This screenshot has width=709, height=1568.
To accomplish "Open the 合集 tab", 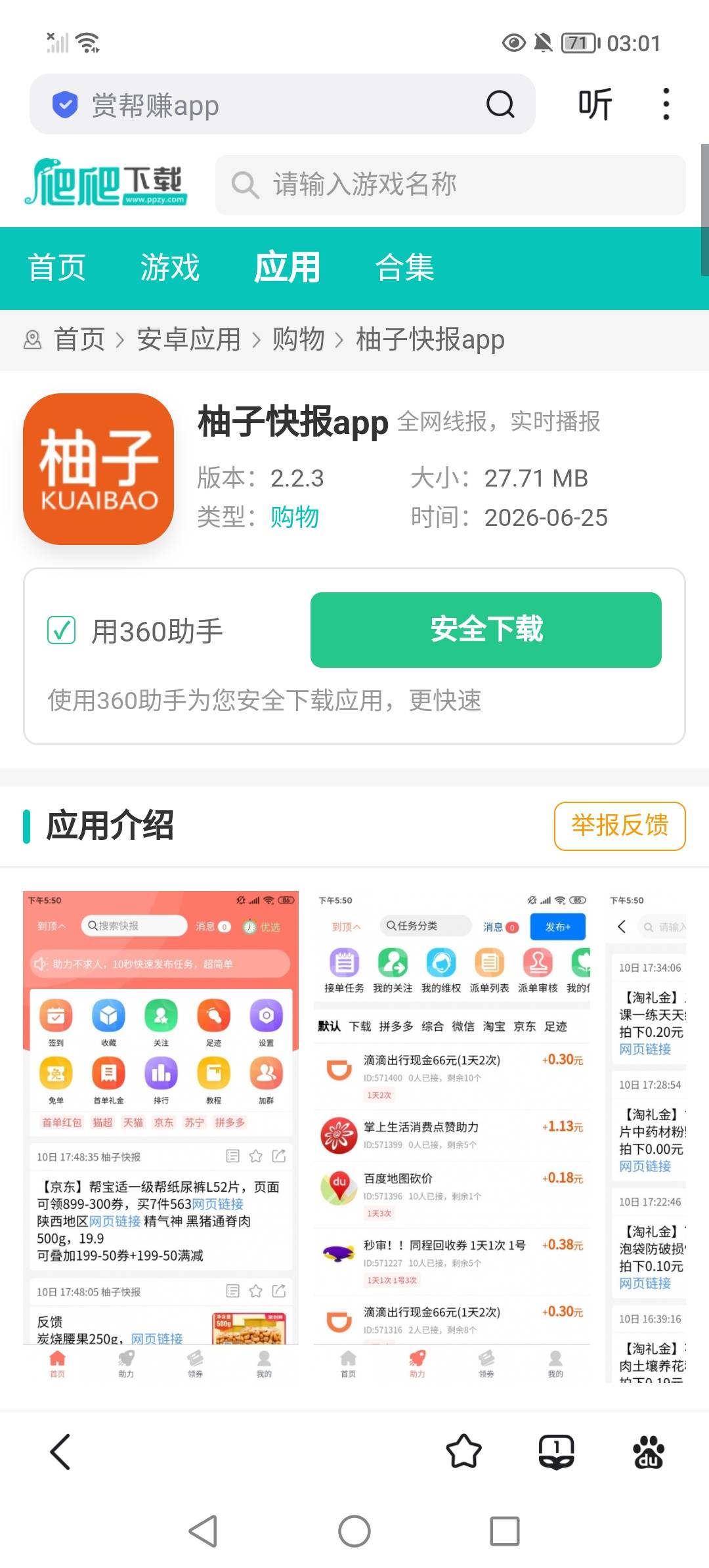I will 405,268.
